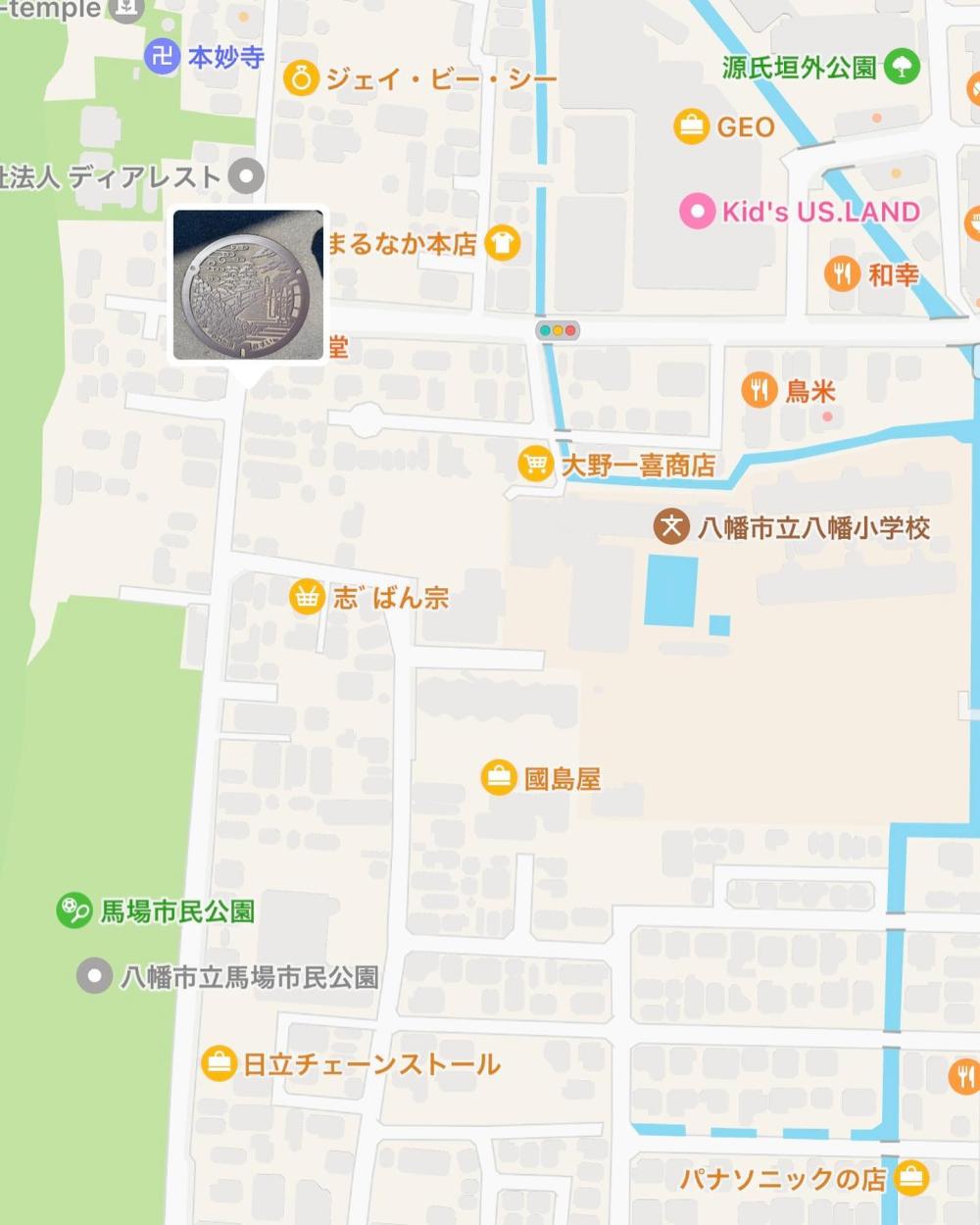980x1225 pixels.
Task: Open the ジェイ・ビー・シー jewelry marker
Action: click(x=301, y=78)
